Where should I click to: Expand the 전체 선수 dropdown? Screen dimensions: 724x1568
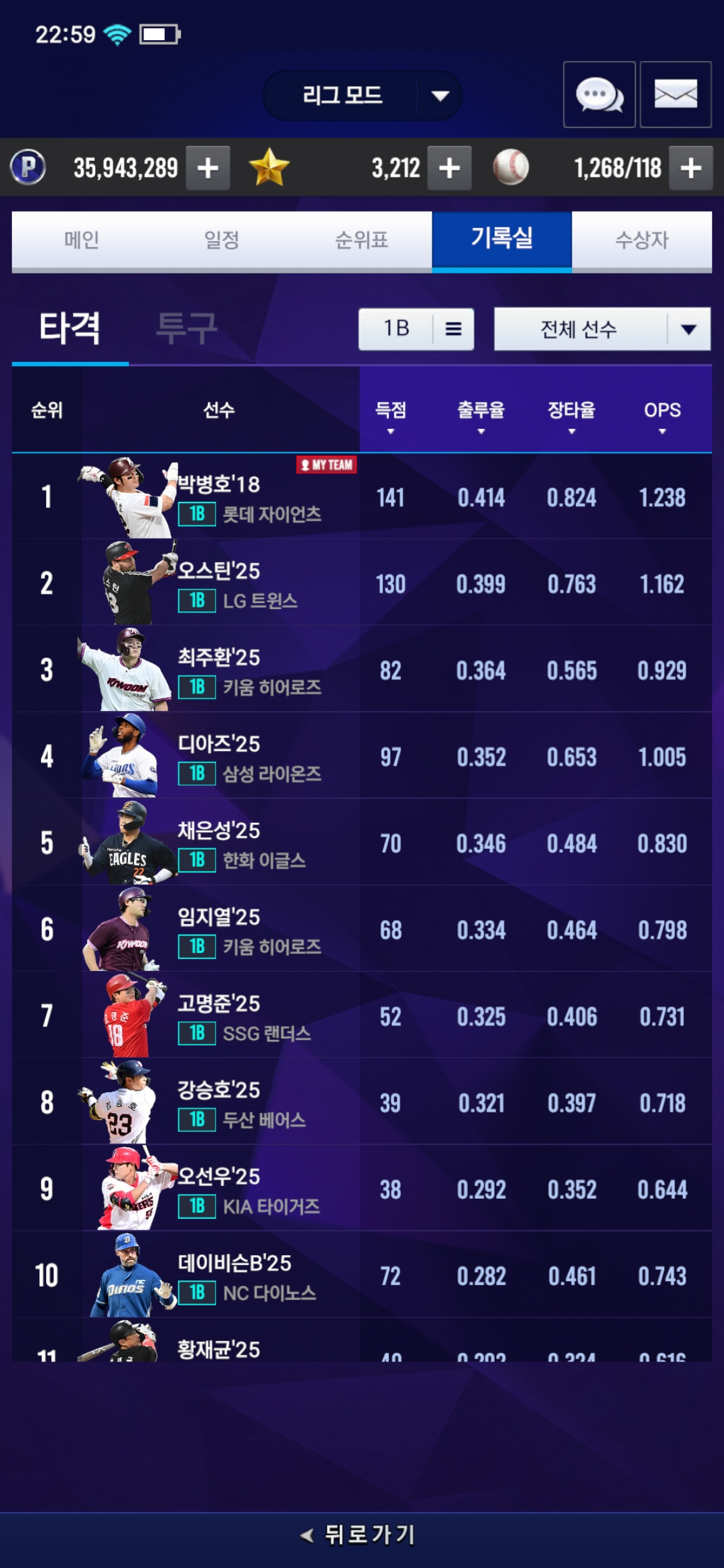pos(602,329)
